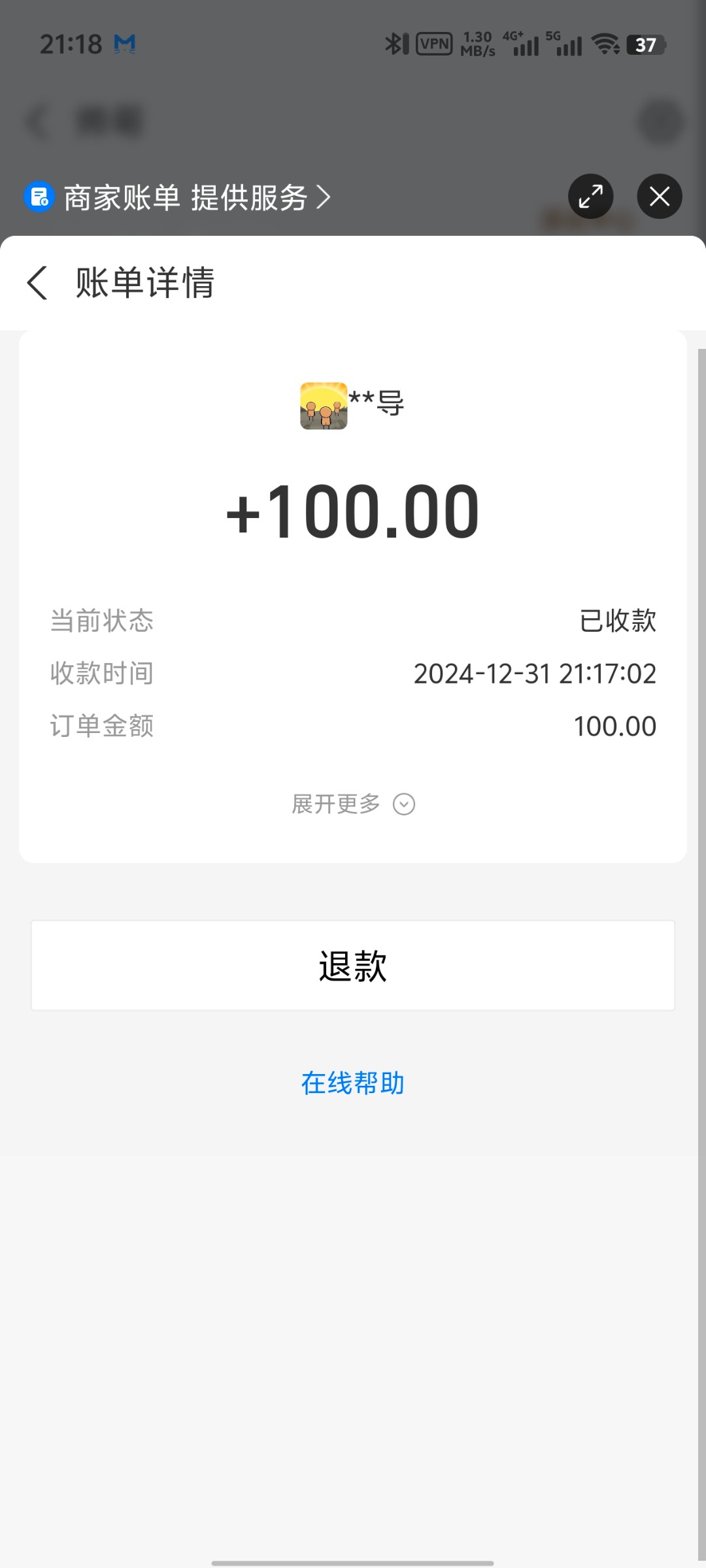Expand the mini program to full screen

point(591,197)
